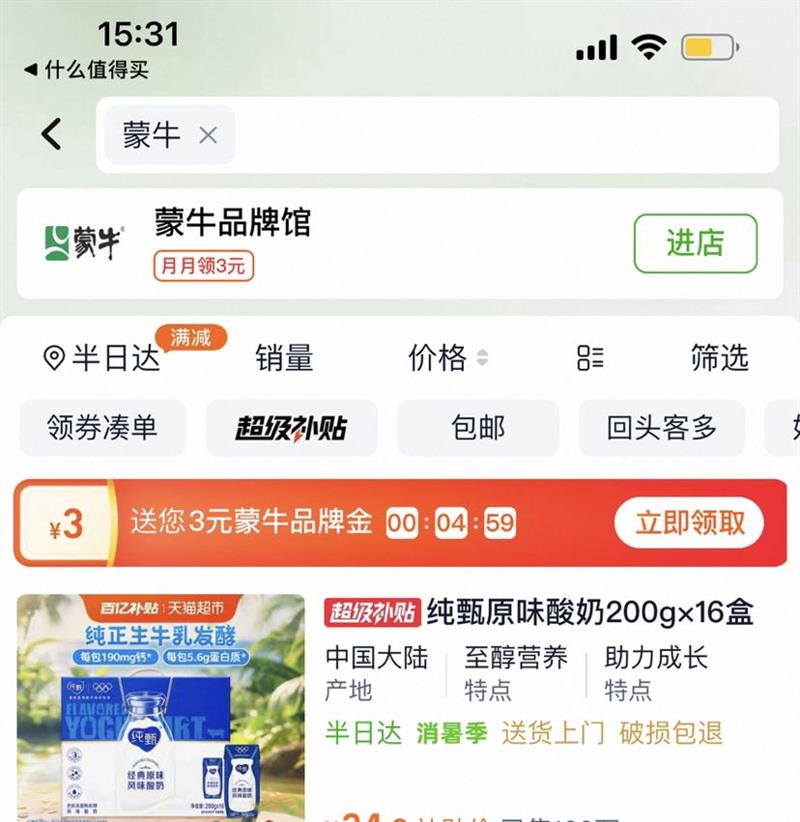Select the 半日达 delivery filter
This screenshot has height=822, width=800.
click(102, 358)
